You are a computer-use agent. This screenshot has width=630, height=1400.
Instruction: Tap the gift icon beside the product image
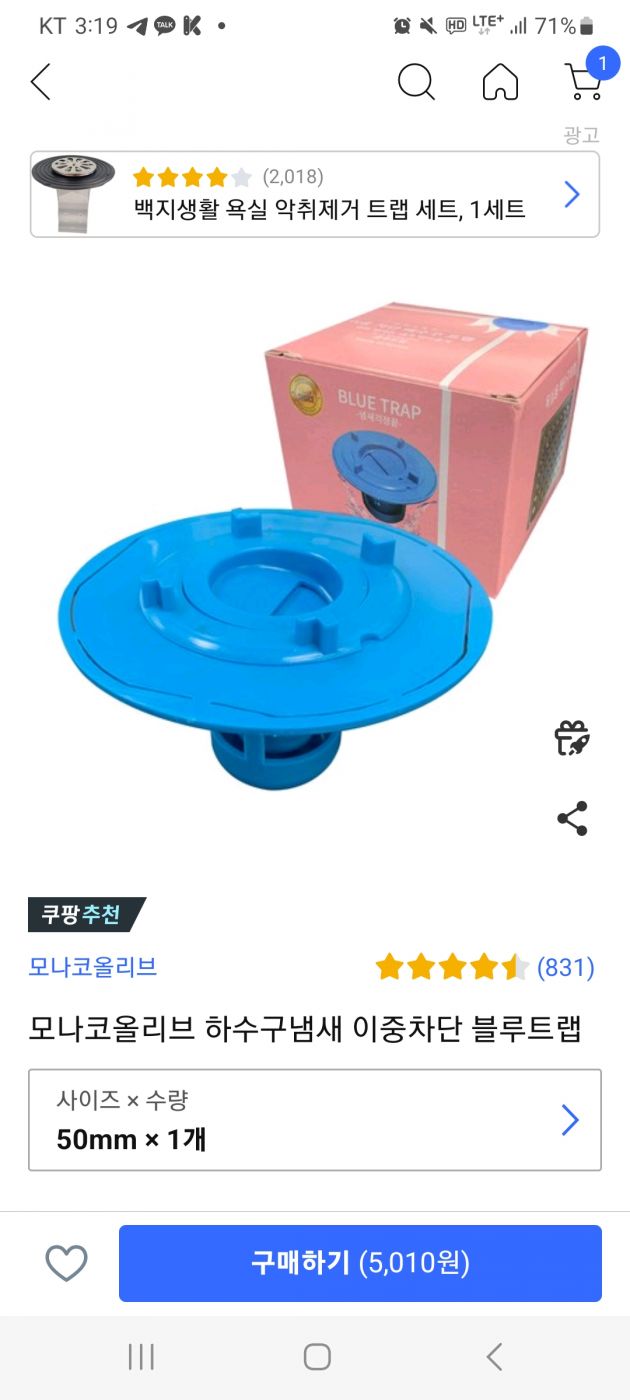572,738
